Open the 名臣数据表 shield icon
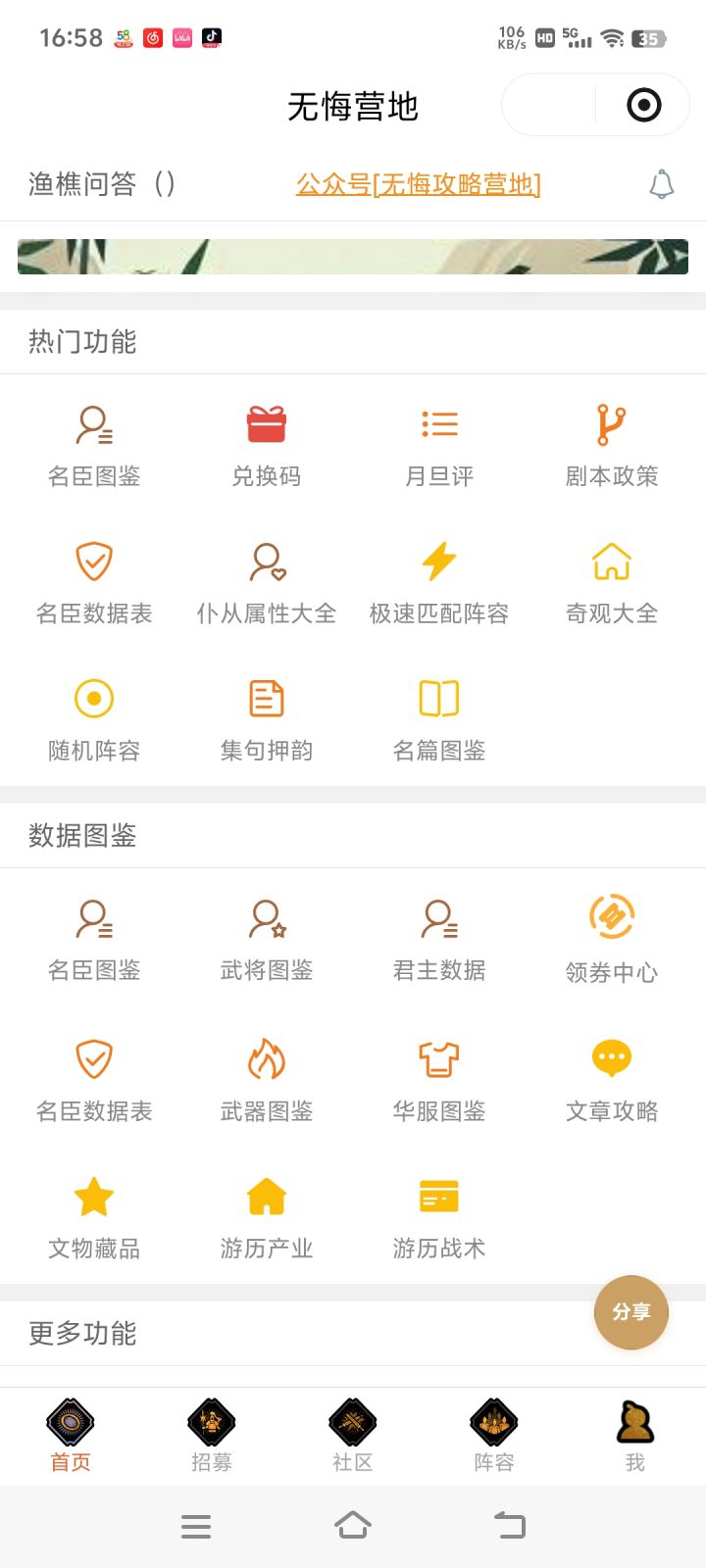This screenshot has height=1568, width=706. click(x=93, y=578)
